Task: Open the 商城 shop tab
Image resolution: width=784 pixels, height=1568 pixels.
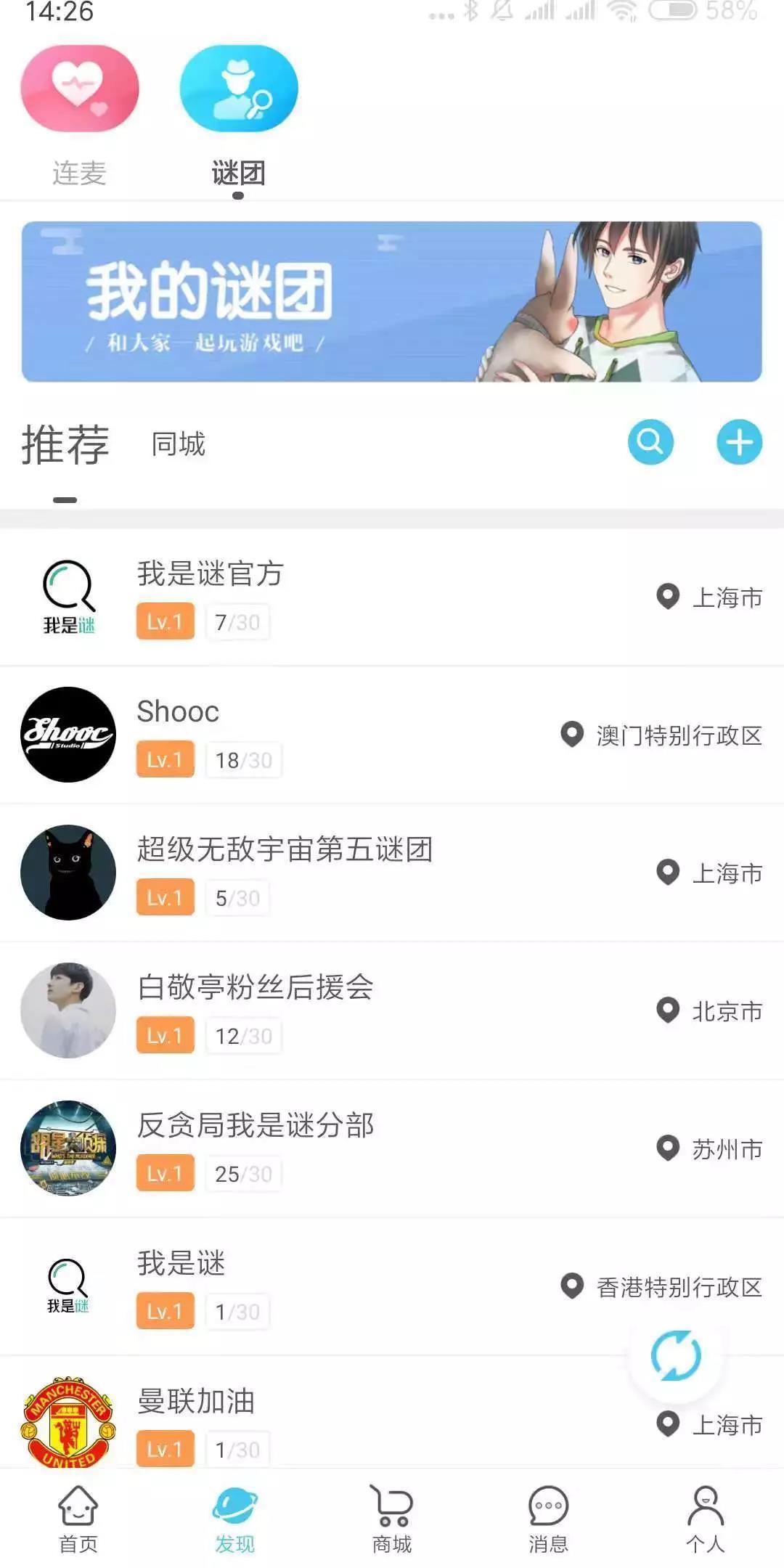Action: 392,1519
